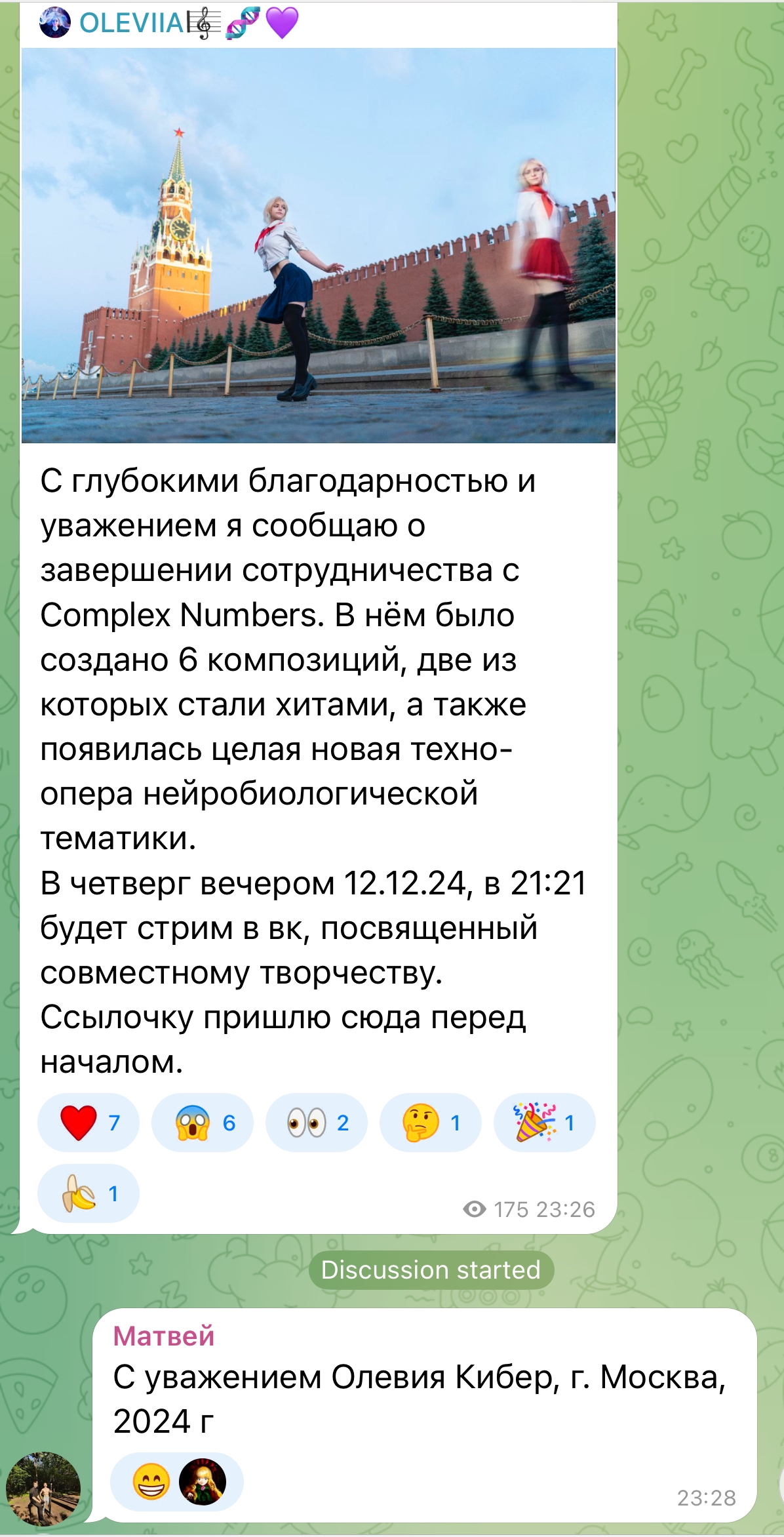Tap the banana reaction chip

click(x=88, y=1193)
